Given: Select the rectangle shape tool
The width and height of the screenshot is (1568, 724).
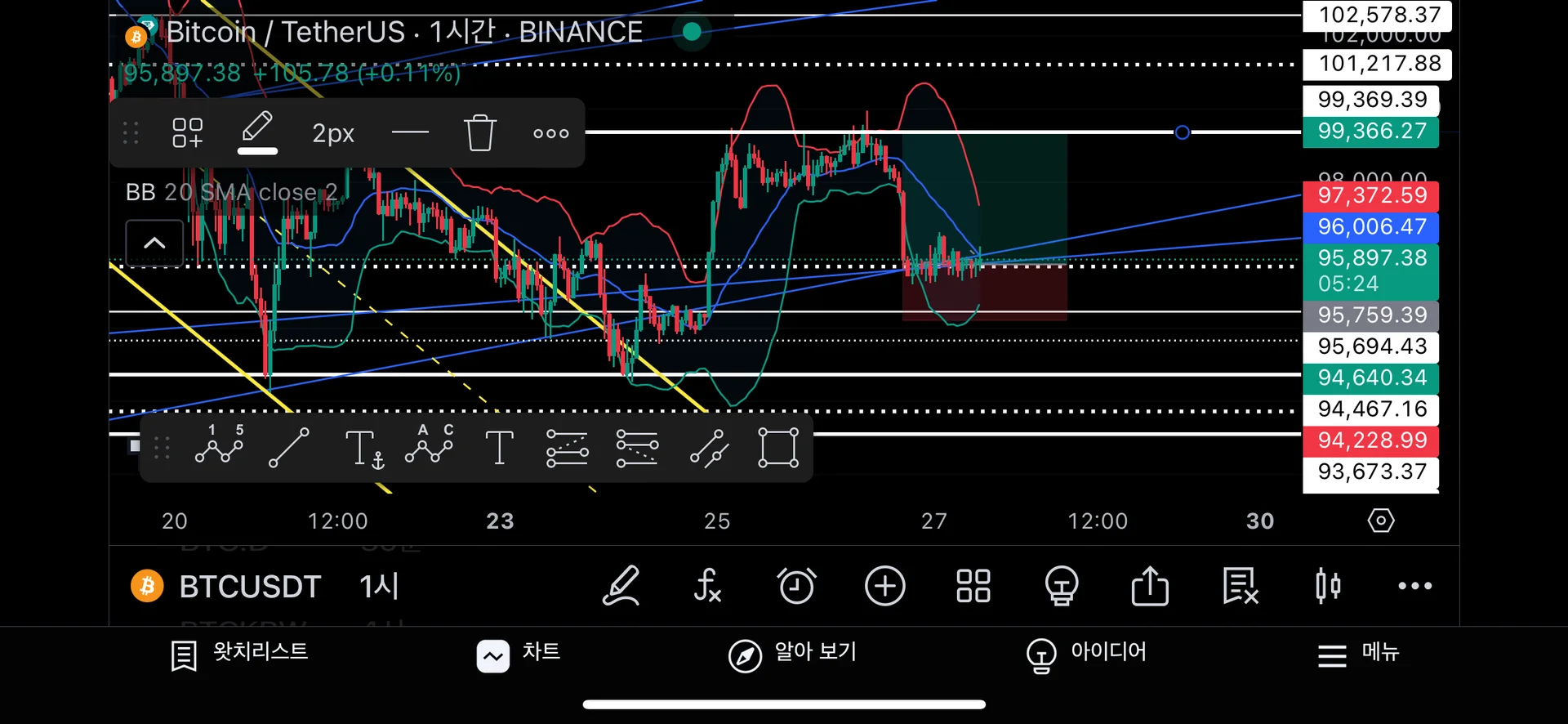Looking at the screenshot, I should [777, 448].
